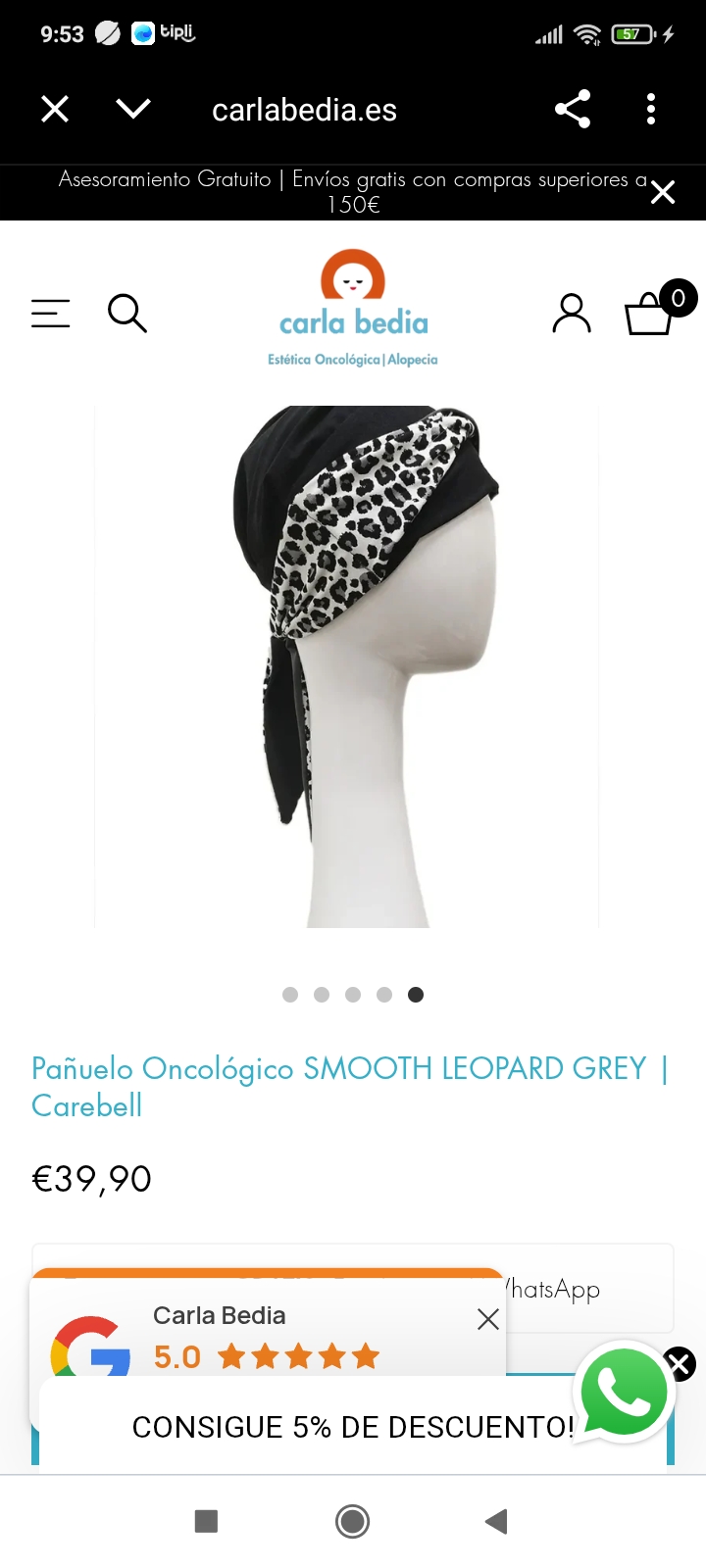The image size is (706, 1568).
Task: Dismiss the floating WhatsApp bubble
Action: tap(680, 1363)
